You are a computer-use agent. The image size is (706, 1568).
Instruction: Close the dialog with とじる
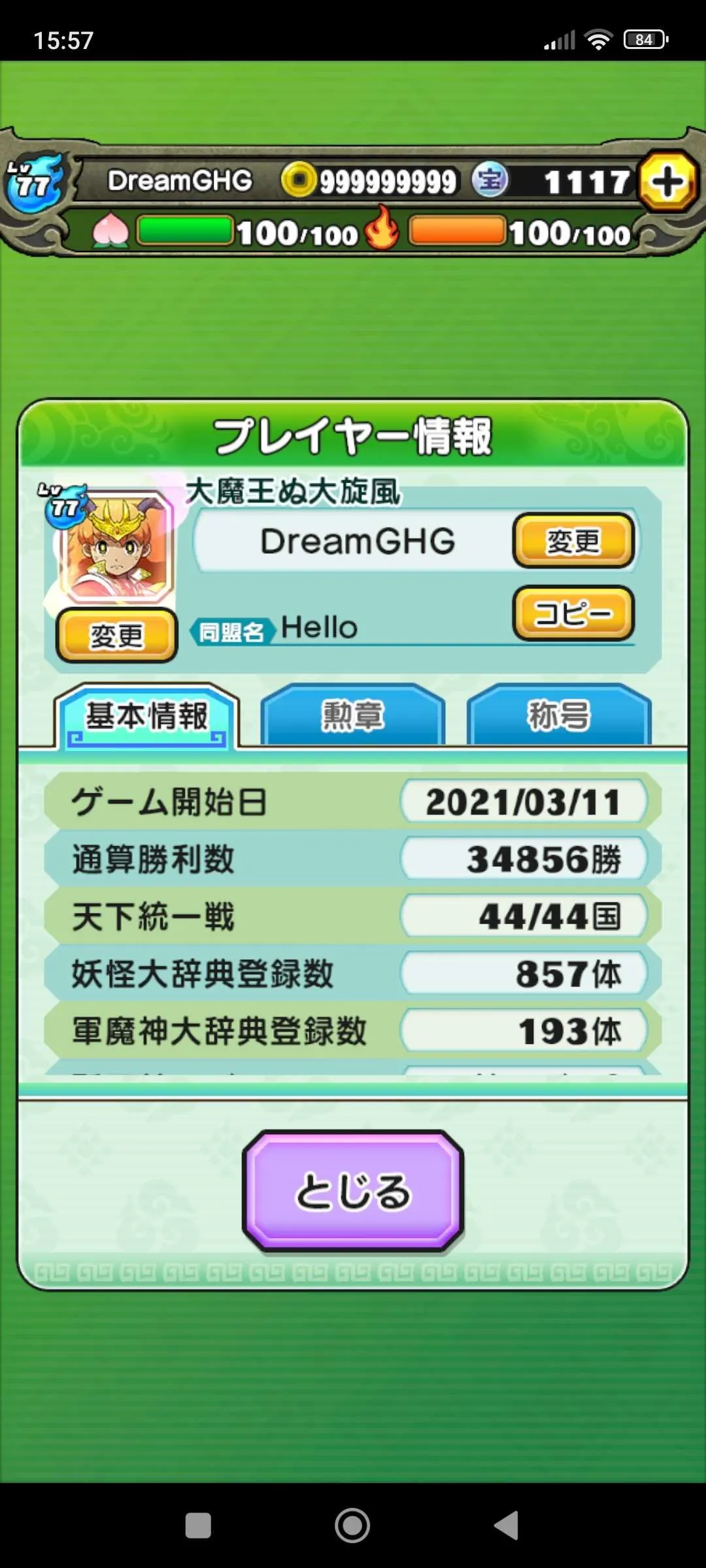(x=353, y=1190)
